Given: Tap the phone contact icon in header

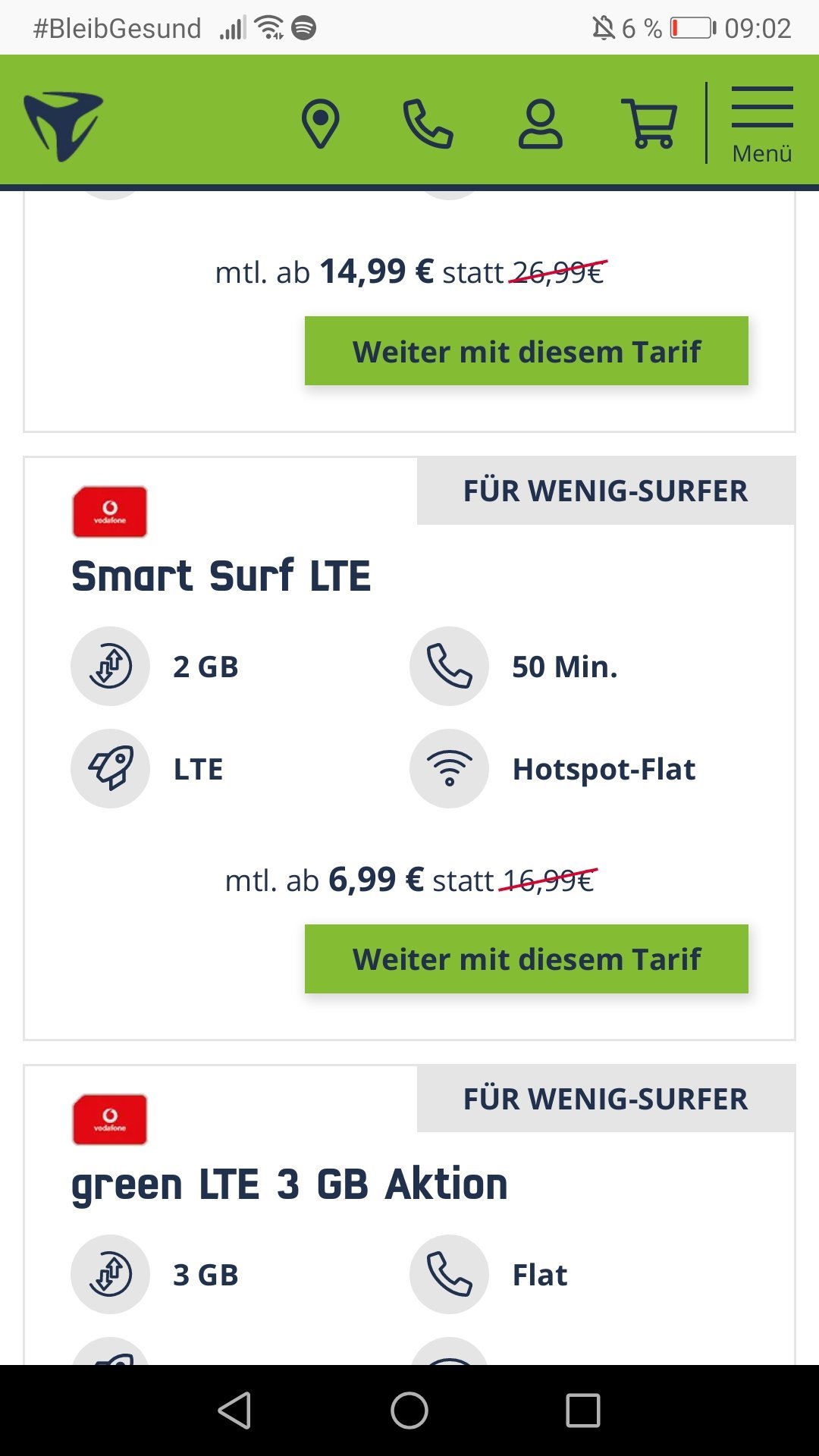Looking at the screenshot, I should pyautogui.click(x=428, y=124).
